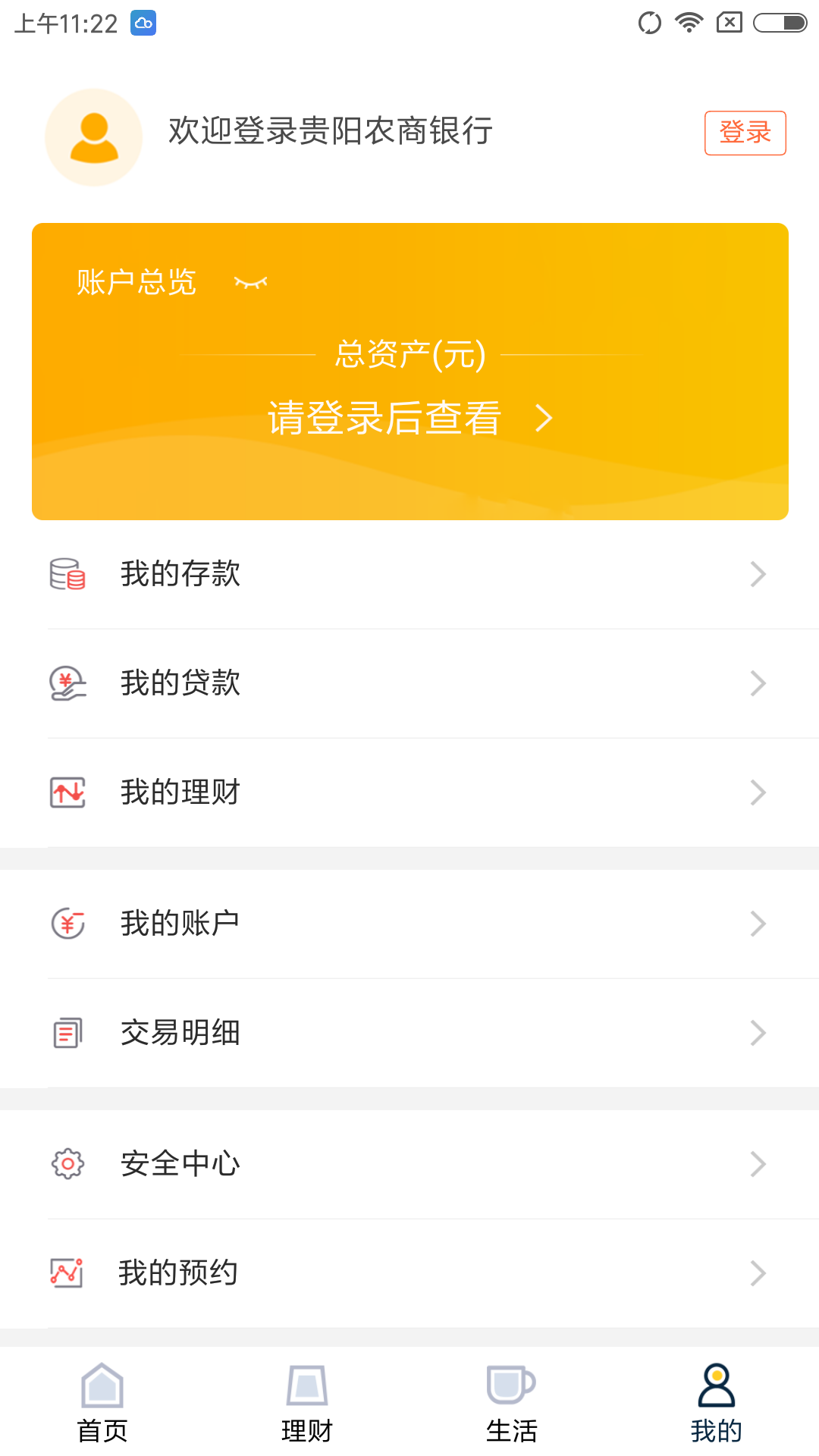Tap 请登录后查看 to view total assets

(409, 418)
